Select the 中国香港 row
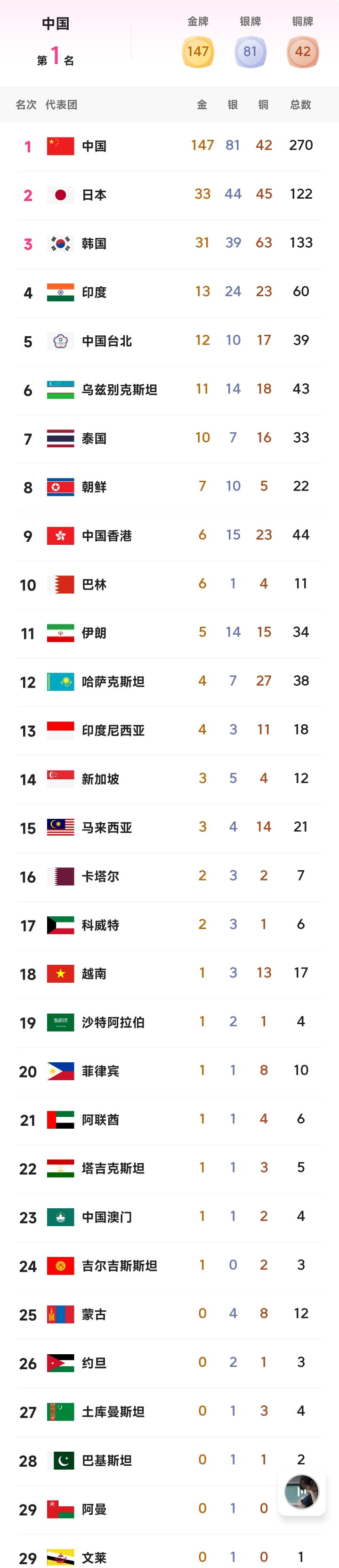339x1568 pixels. [x=169, y=536]
